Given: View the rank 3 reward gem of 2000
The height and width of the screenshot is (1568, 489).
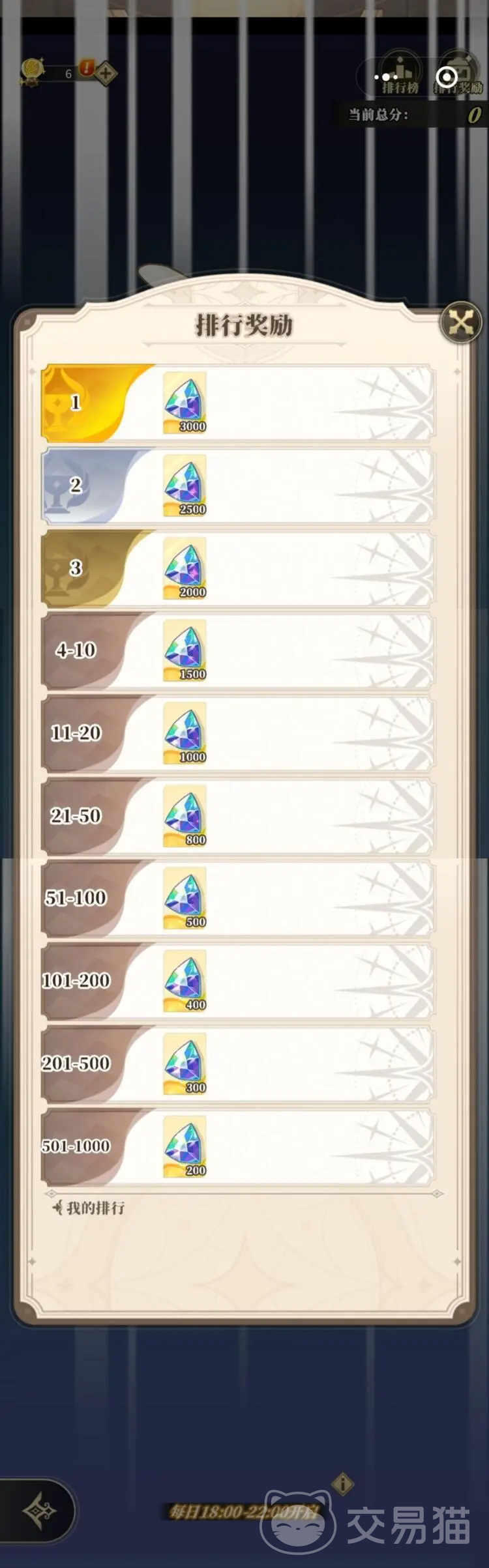Looking at the screenshot, I should click(x=185, y=568).
